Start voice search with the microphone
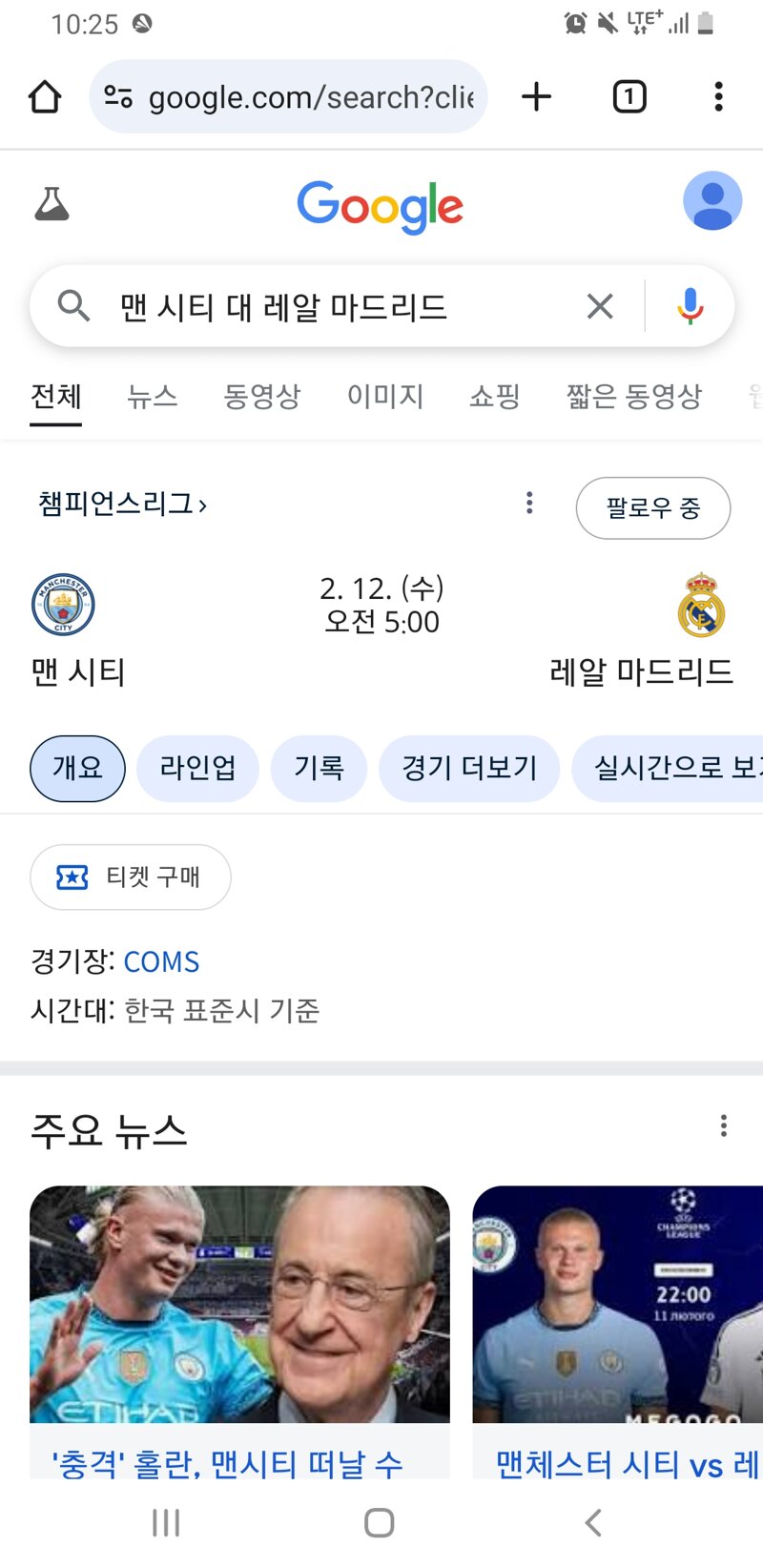 click(x=691, y=306)
